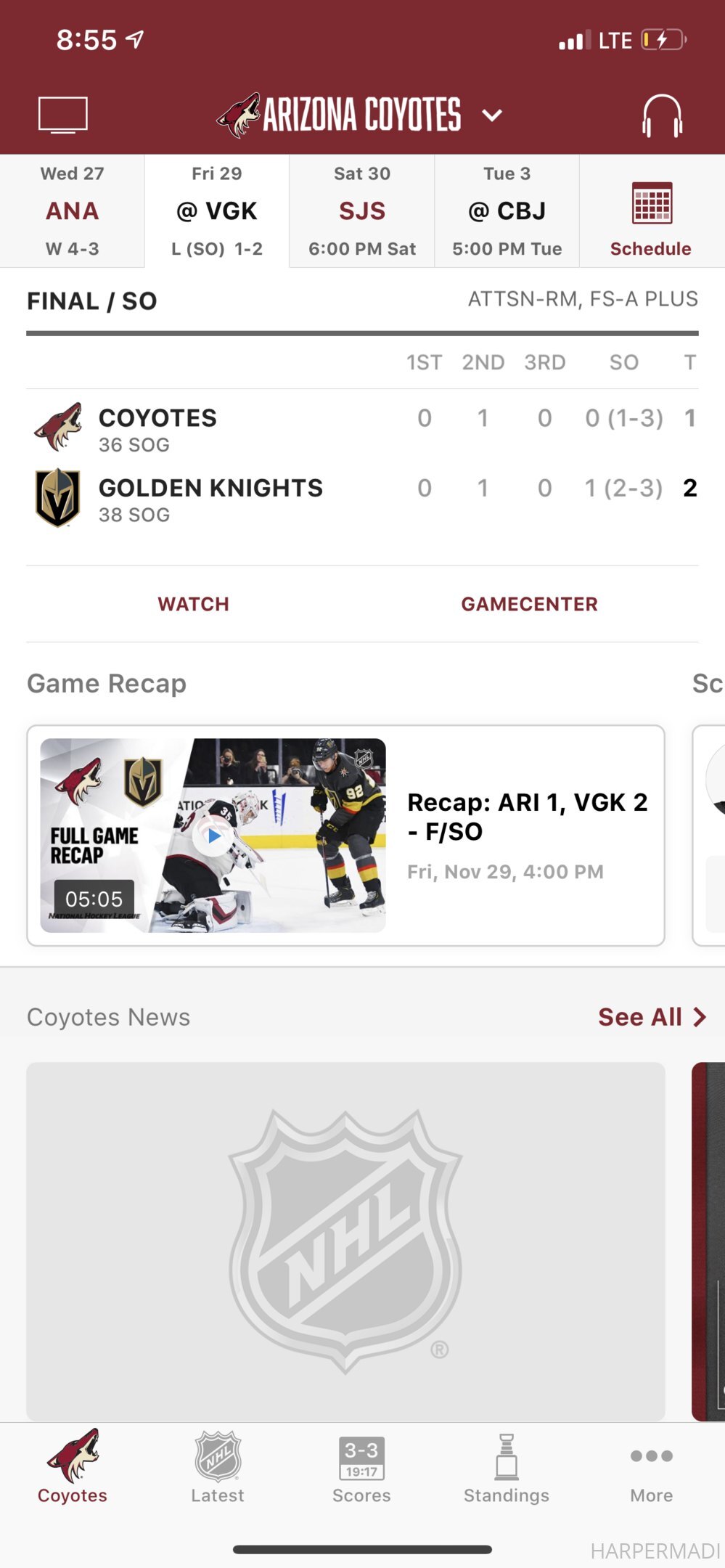
Task: See All Coyotes News
Action: [652, 1017]
